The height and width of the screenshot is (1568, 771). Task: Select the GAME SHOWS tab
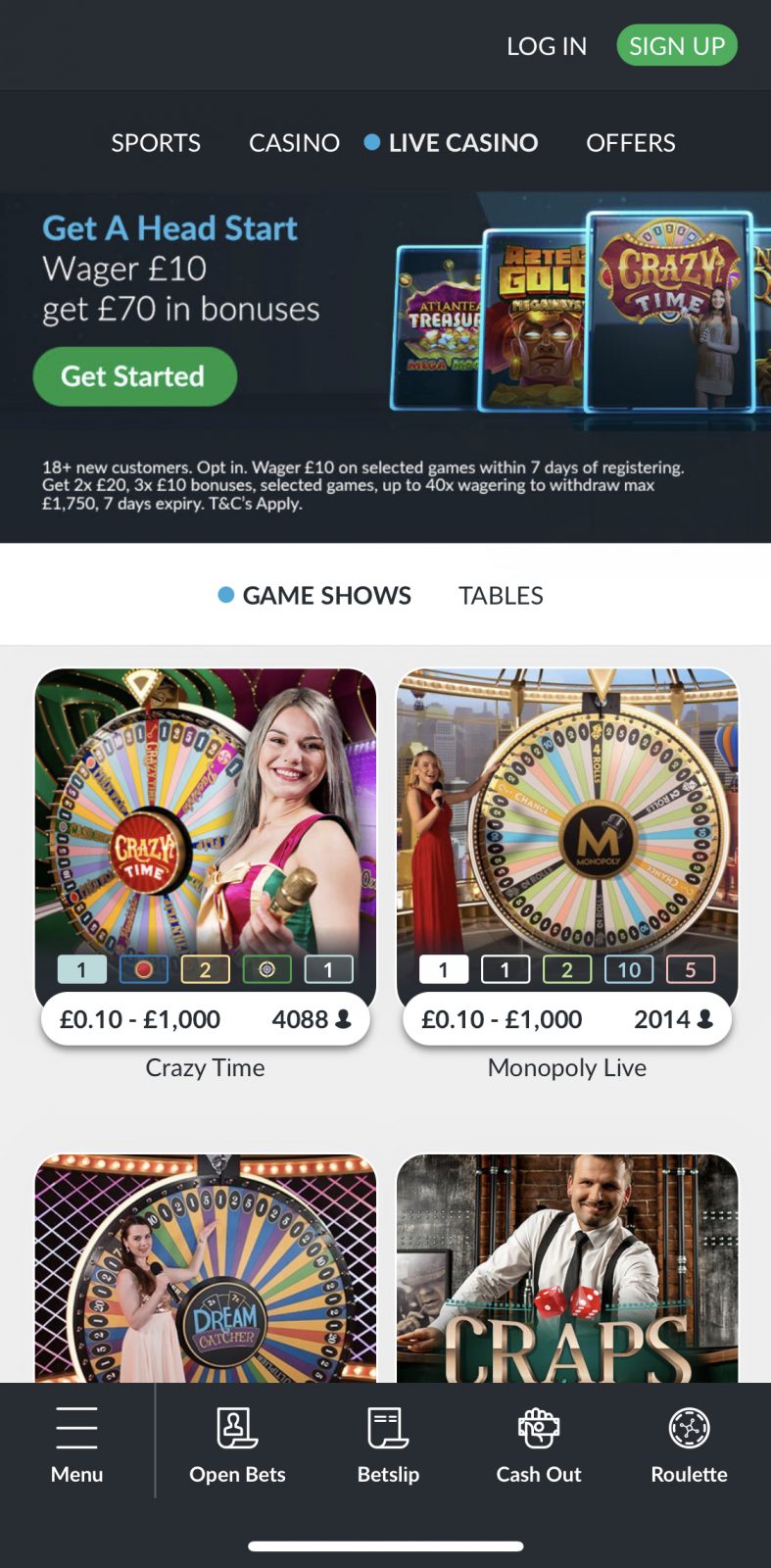point(325,595)
